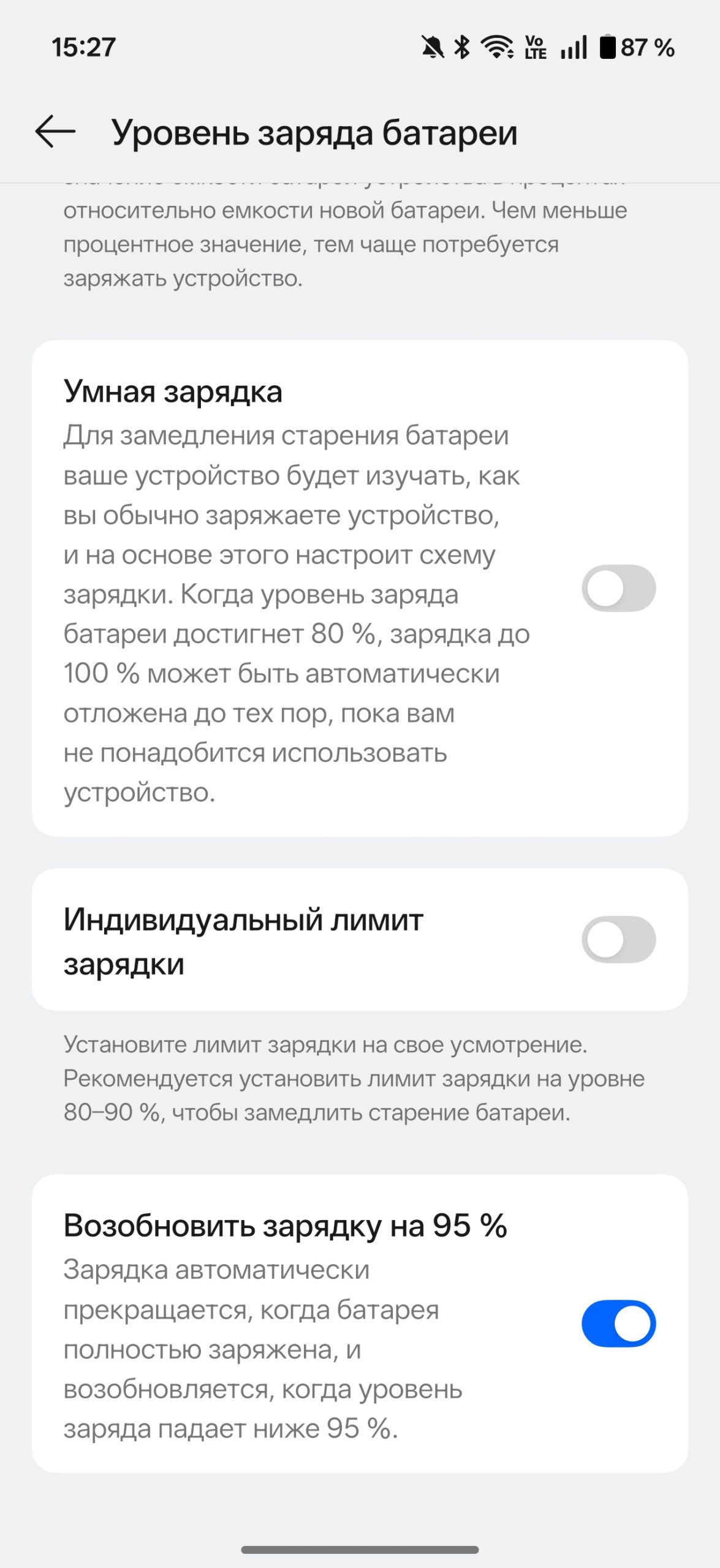Enable the Умная зарядка switch
Viewport: 720px width, 1568px height.
[618, 588]
